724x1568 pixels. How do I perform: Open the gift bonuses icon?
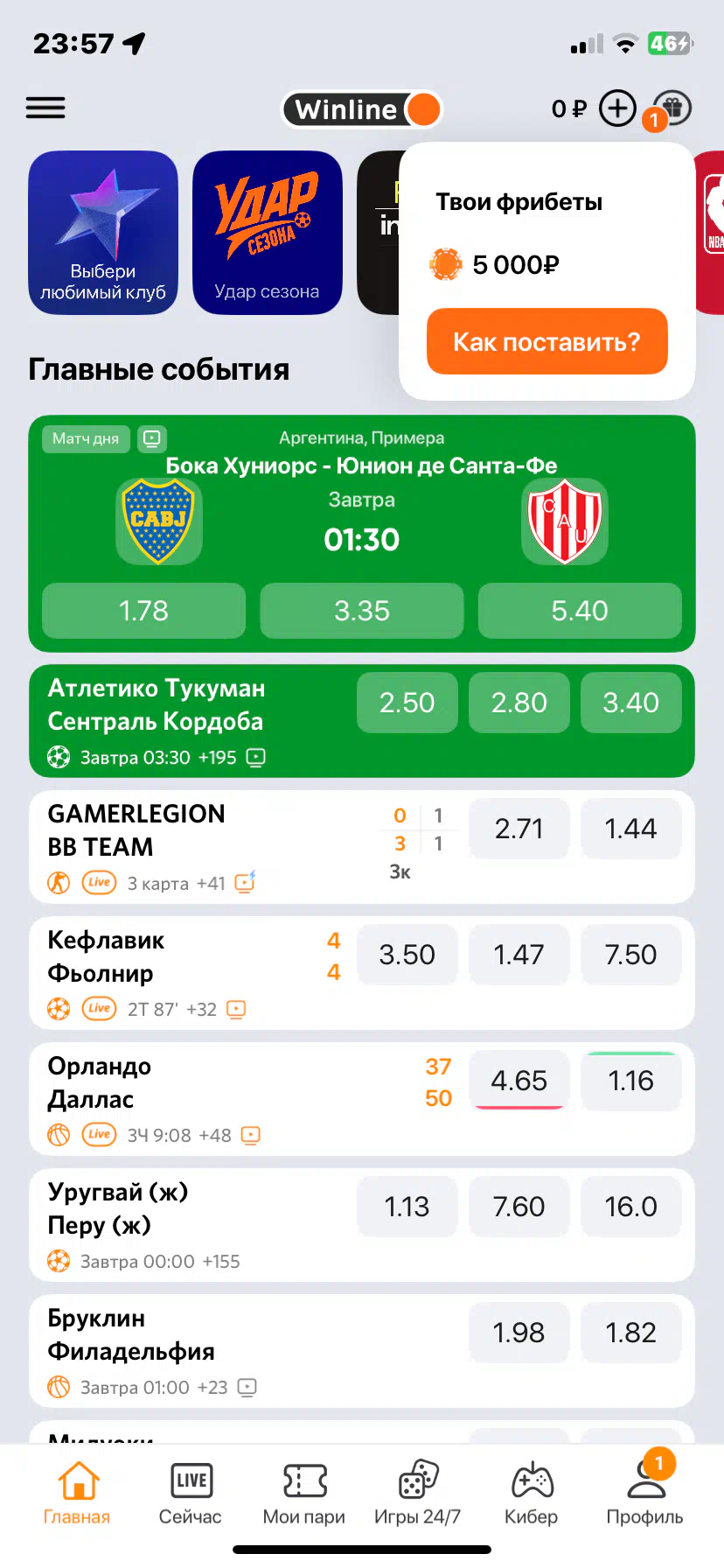pyautogui.click(x=672, y=108)
